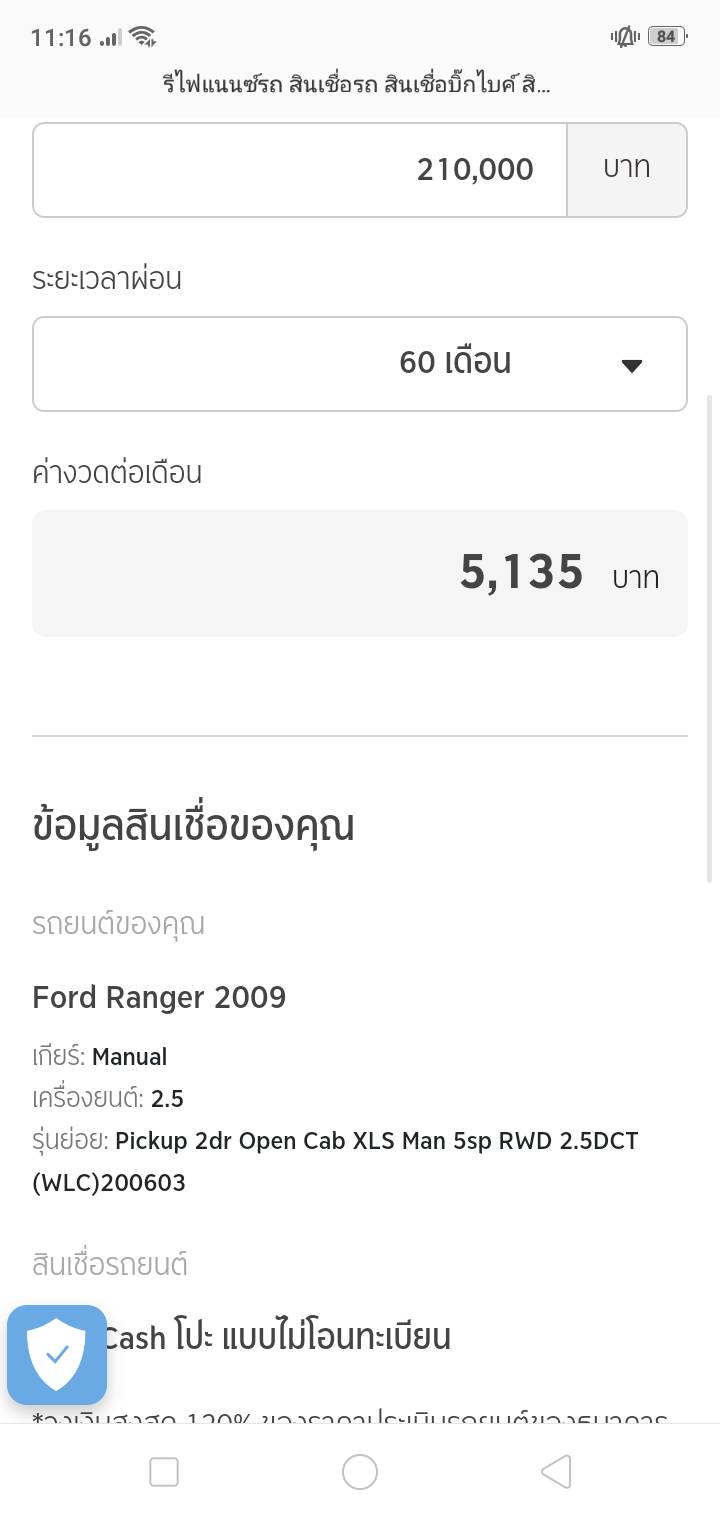Viewport: 720px width, 1520px height.
Task: Go to the home screen via circle button
Action: pos(360,1472)
